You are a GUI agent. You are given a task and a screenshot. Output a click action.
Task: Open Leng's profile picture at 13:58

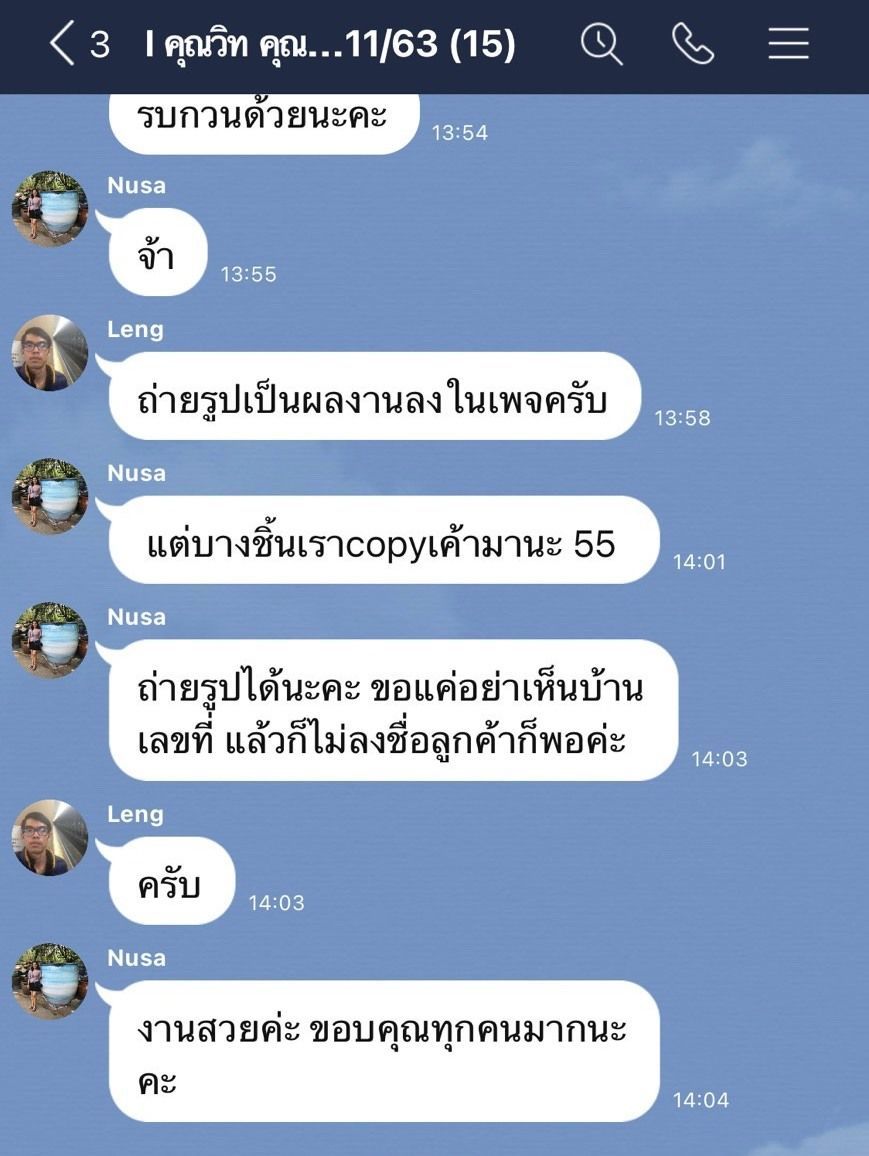[50, 353]
